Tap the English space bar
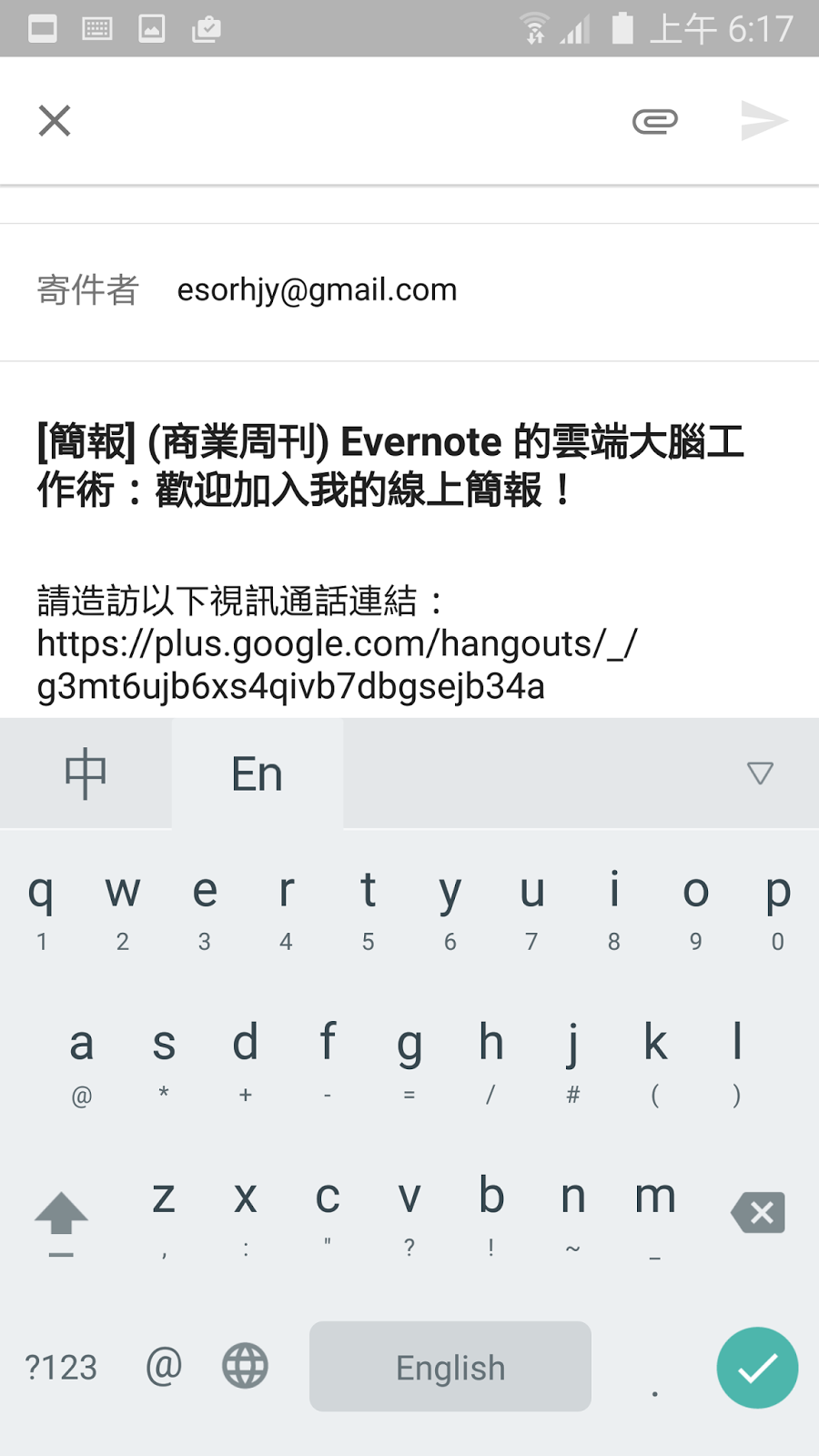Viewport: 819px width, 1456px height. pos(450,1367)
